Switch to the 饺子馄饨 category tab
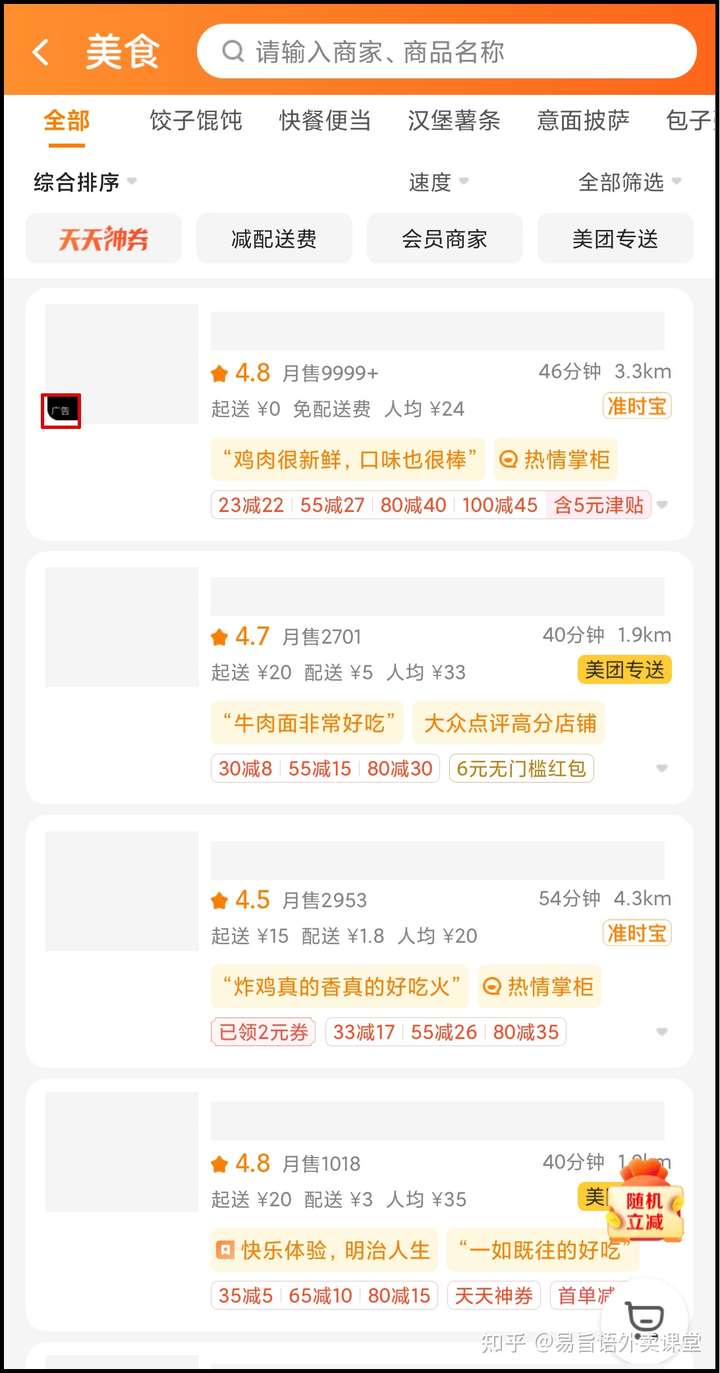This screenshot has height=1373, width=720. click(196, 121)
